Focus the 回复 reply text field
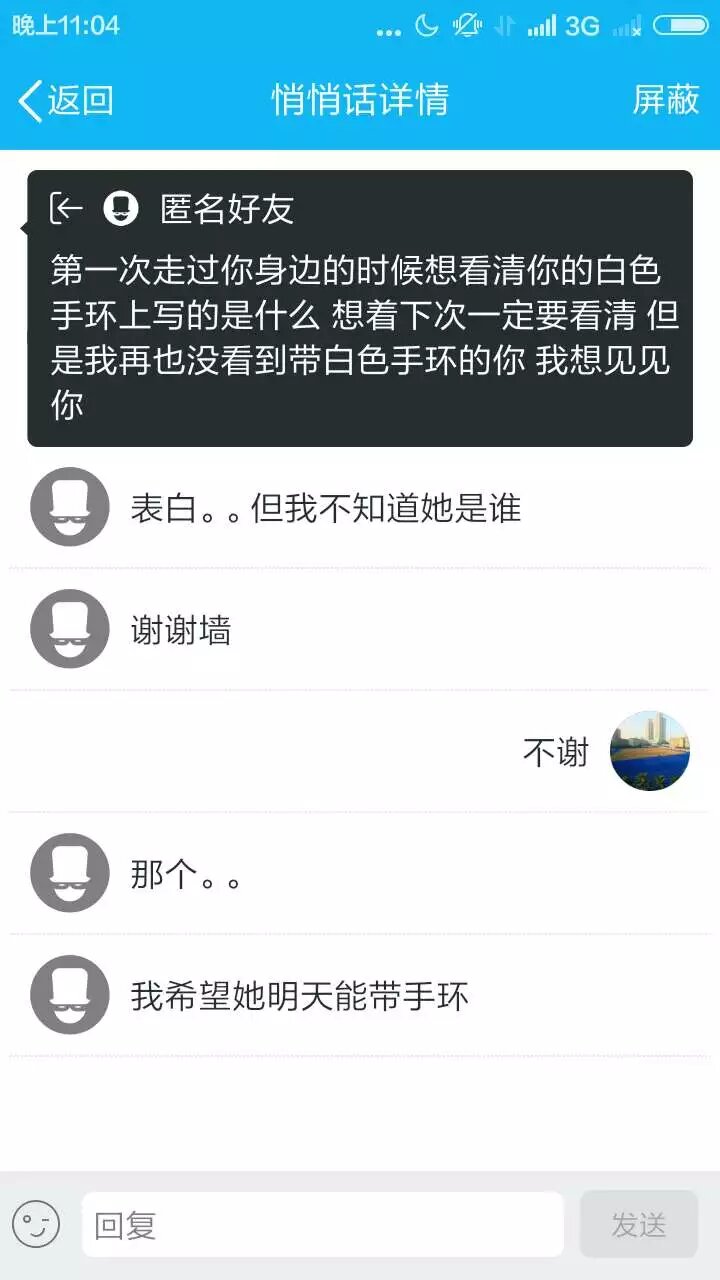This screenshot has height=1280, width=720. click(322, 1225)
